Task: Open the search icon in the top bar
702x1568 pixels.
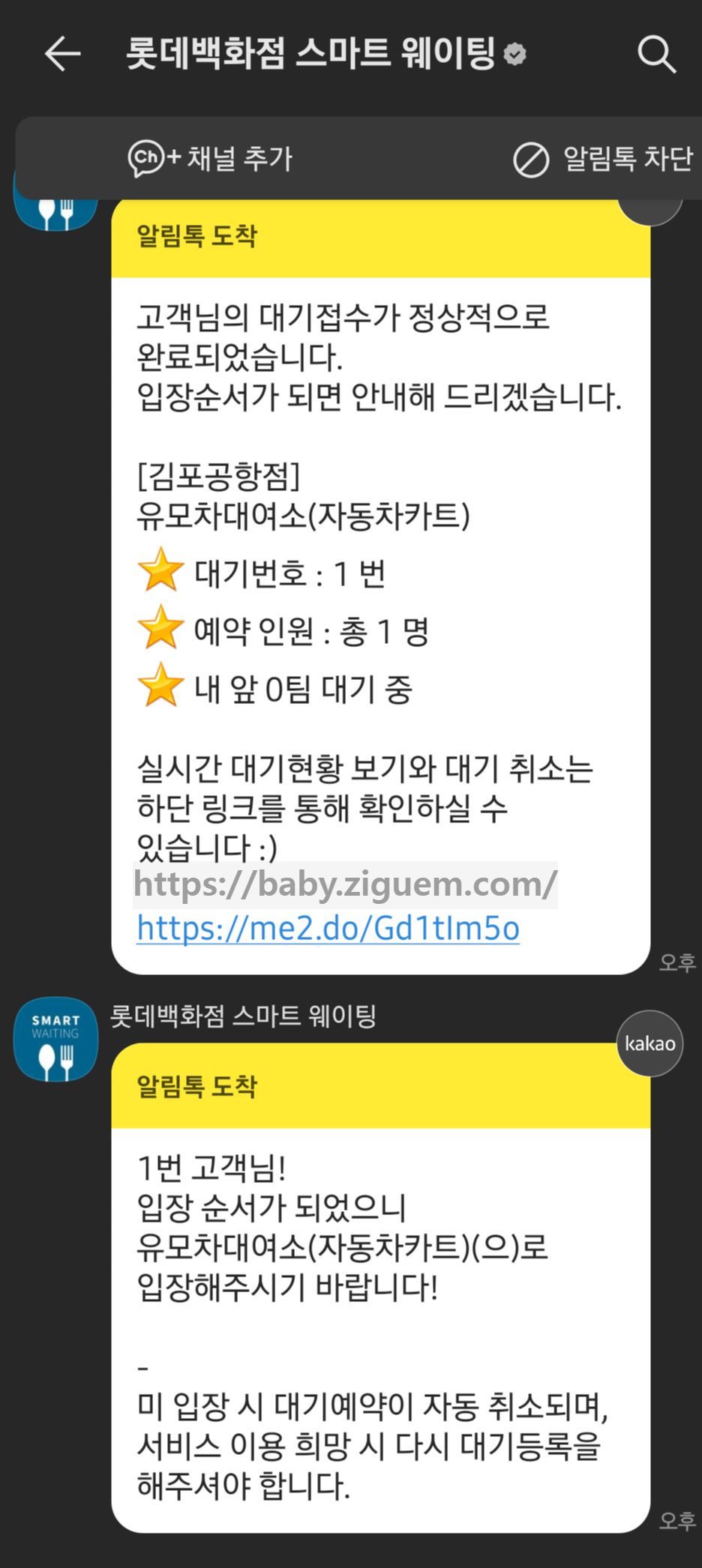Action: point(657,54)
